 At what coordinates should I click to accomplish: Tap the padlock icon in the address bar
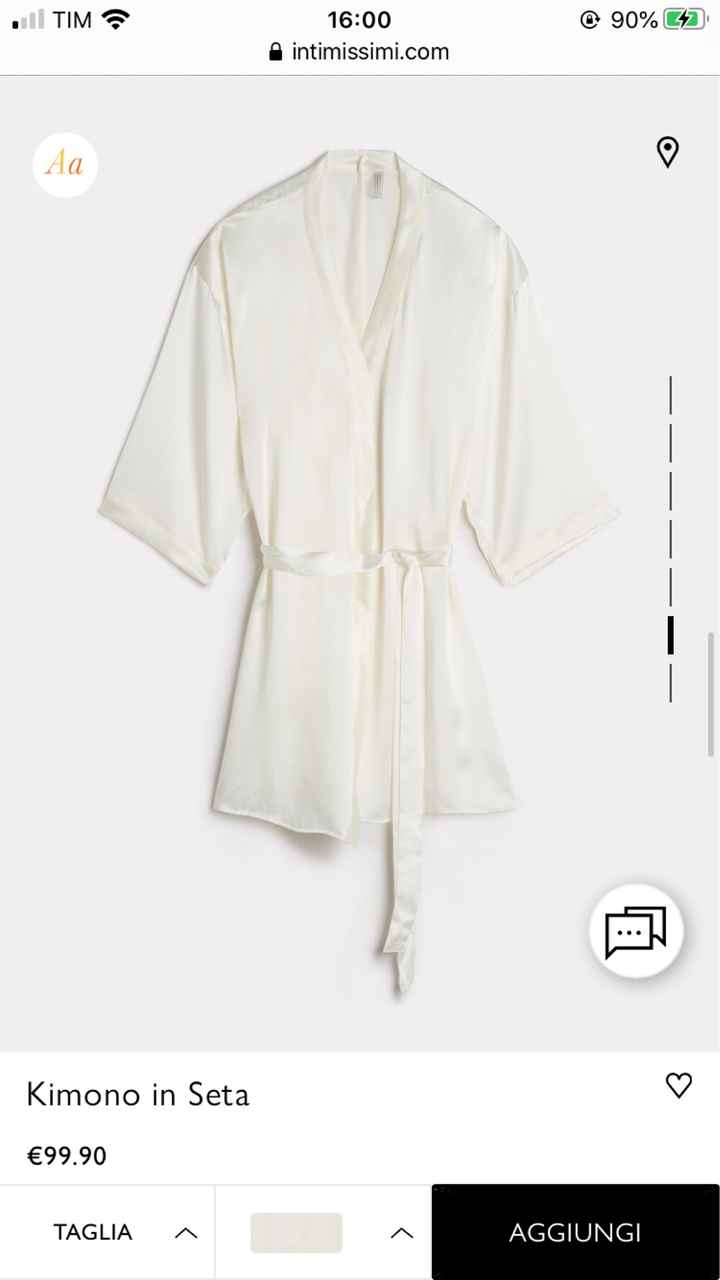(x=275, y=52)
